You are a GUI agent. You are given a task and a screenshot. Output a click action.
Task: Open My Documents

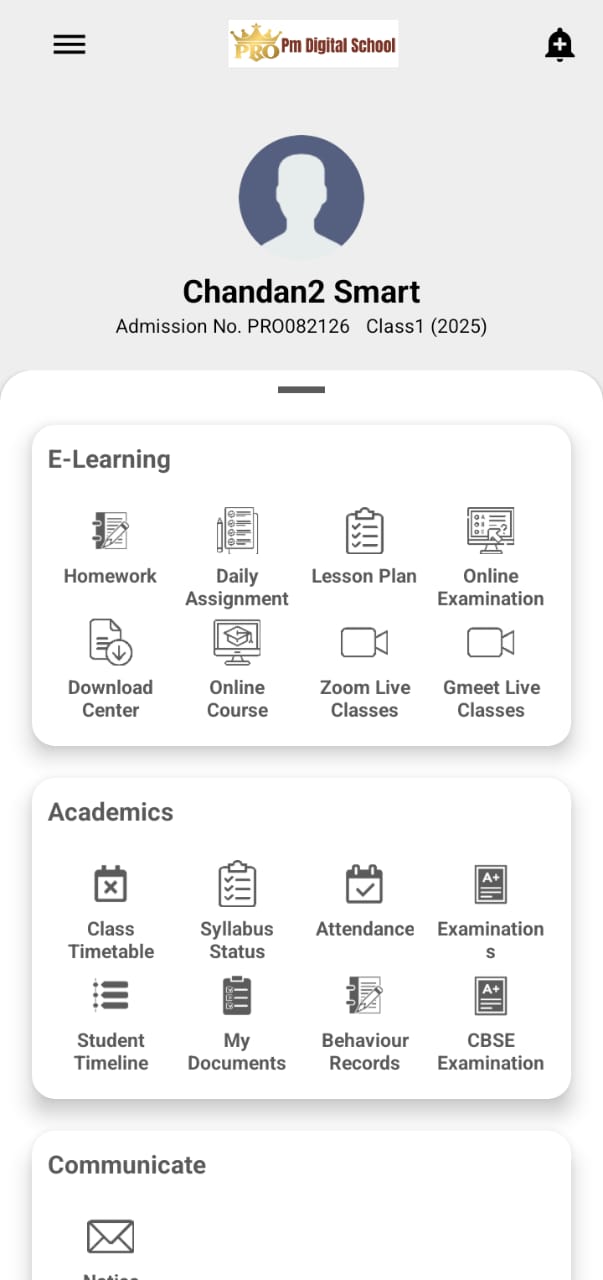237,1023
